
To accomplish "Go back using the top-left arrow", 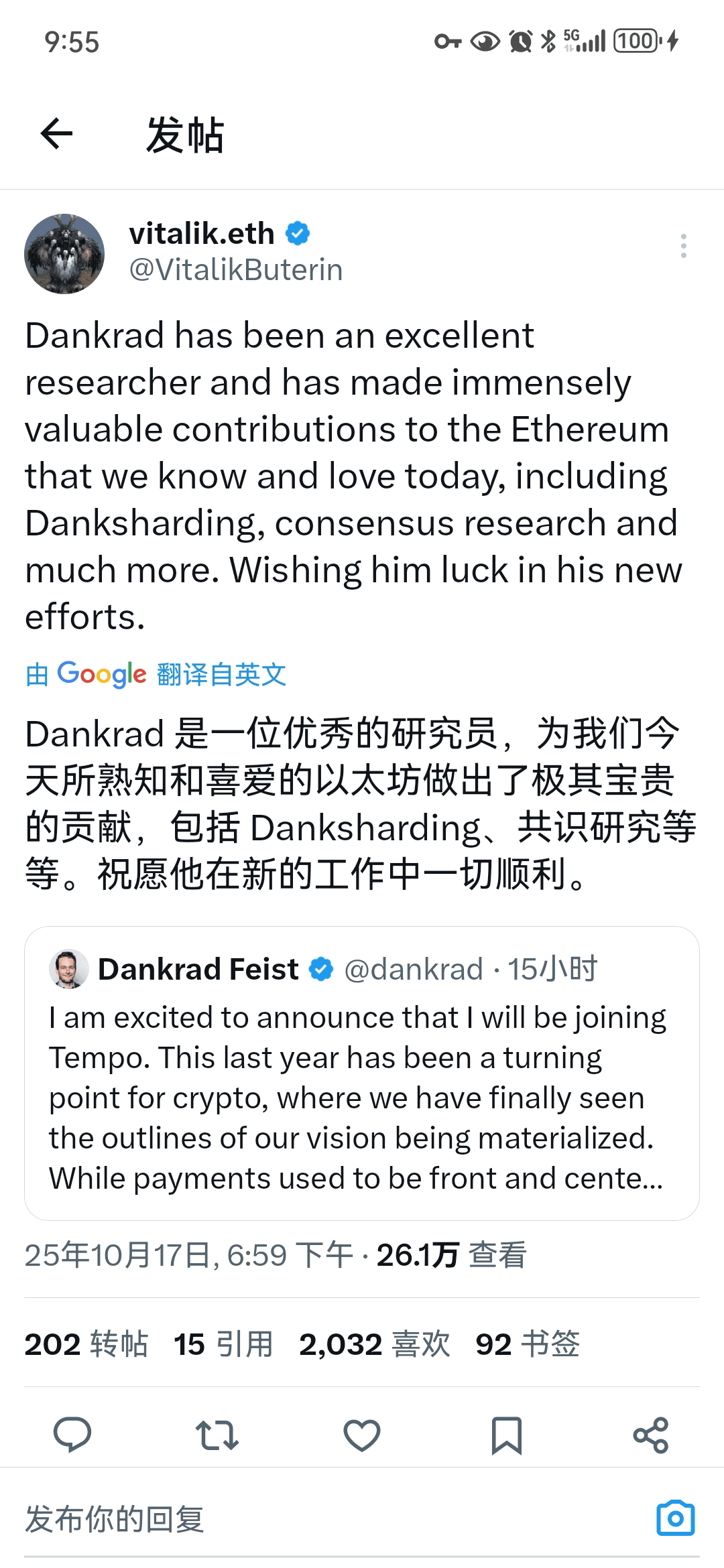I will point(57,133).
